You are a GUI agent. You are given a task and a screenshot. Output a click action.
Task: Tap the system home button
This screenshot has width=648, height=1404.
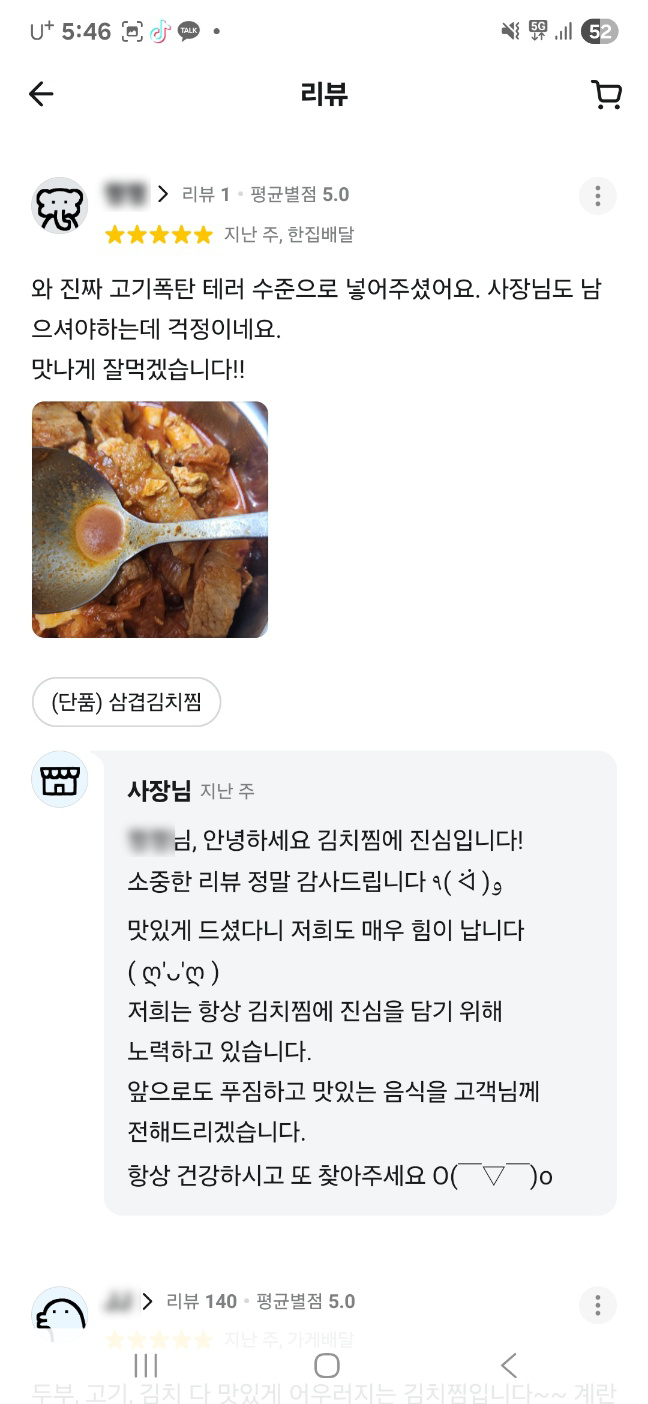[326, 1365]
